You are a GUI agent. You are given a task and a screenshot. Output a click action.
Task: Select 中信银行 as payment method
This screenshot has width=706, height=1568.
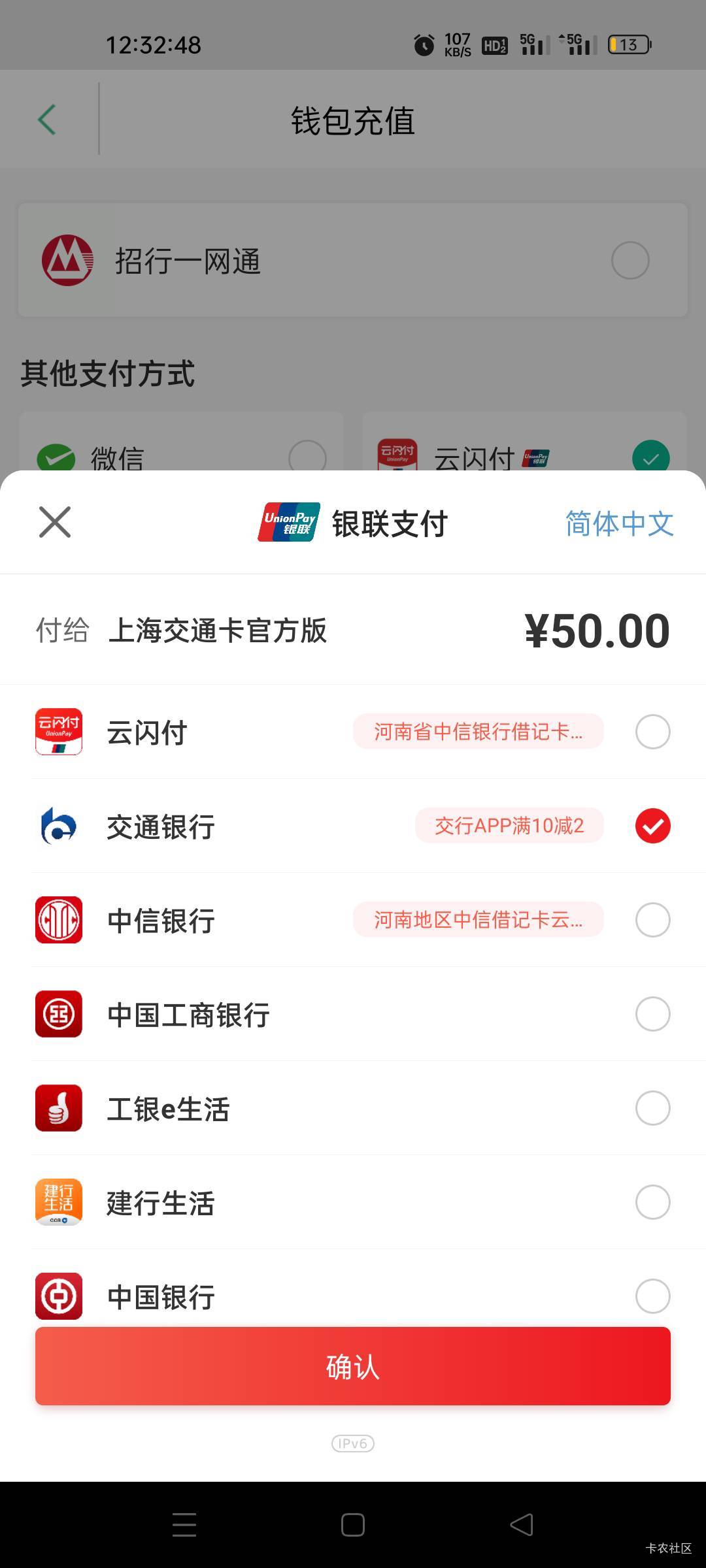(x=353, y=920)
